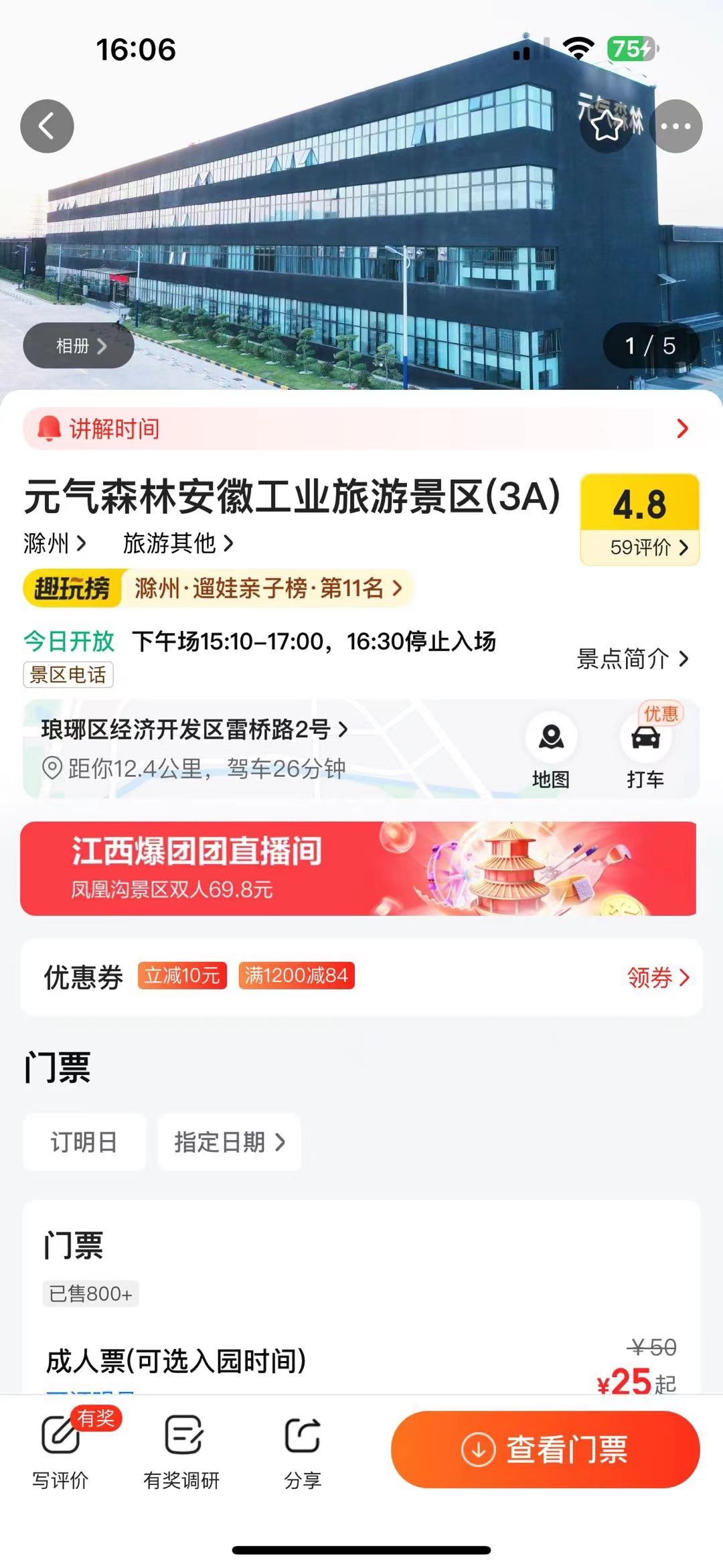
Task: Claim coupons via 领券
Action: (657, 978)
